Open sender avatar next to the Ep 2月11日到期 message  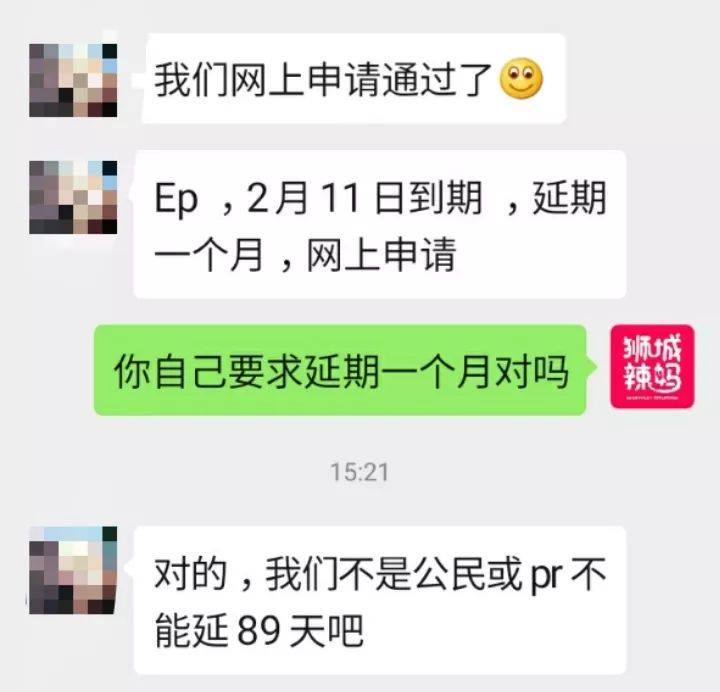[x=73, y=196]
